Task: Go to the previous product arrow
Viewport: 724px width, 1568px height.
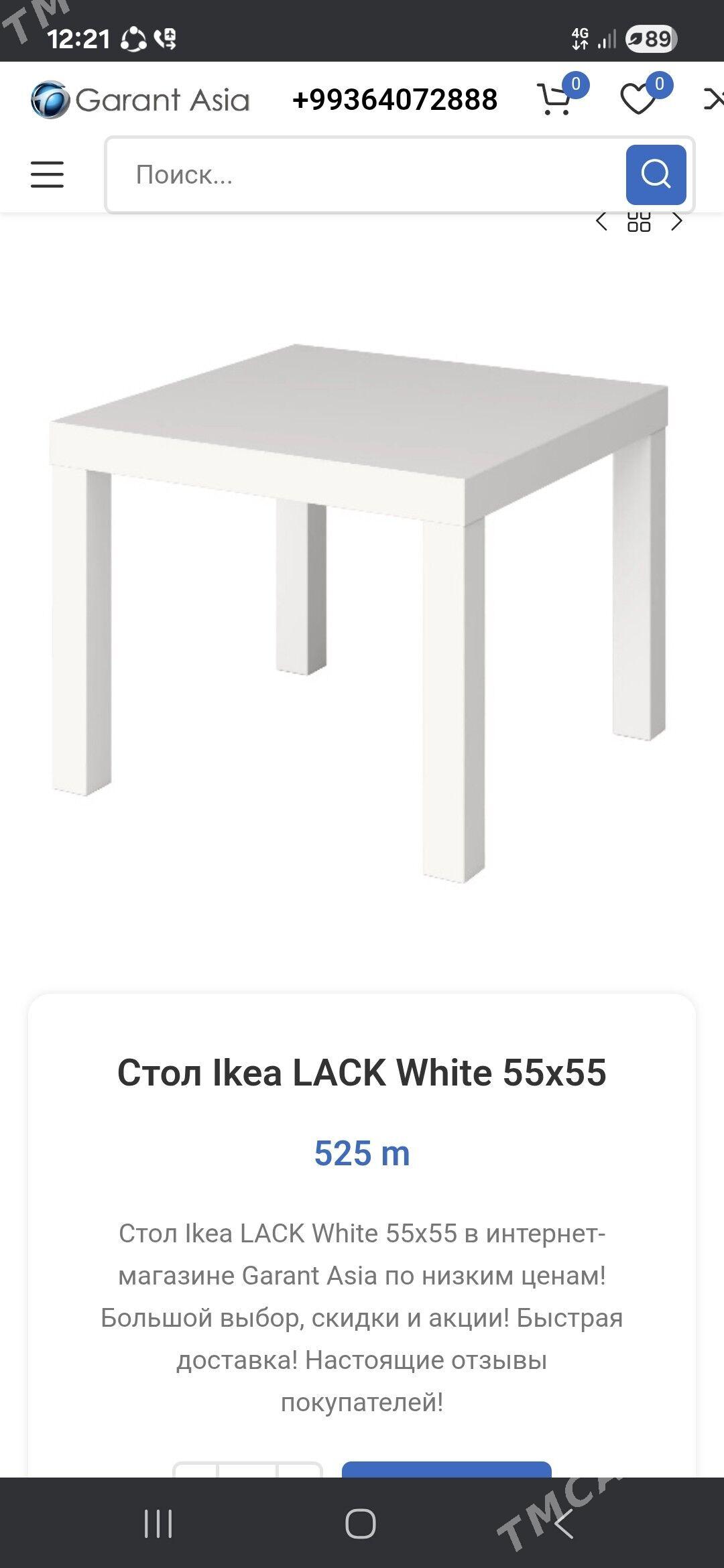Action: [601, 221]
